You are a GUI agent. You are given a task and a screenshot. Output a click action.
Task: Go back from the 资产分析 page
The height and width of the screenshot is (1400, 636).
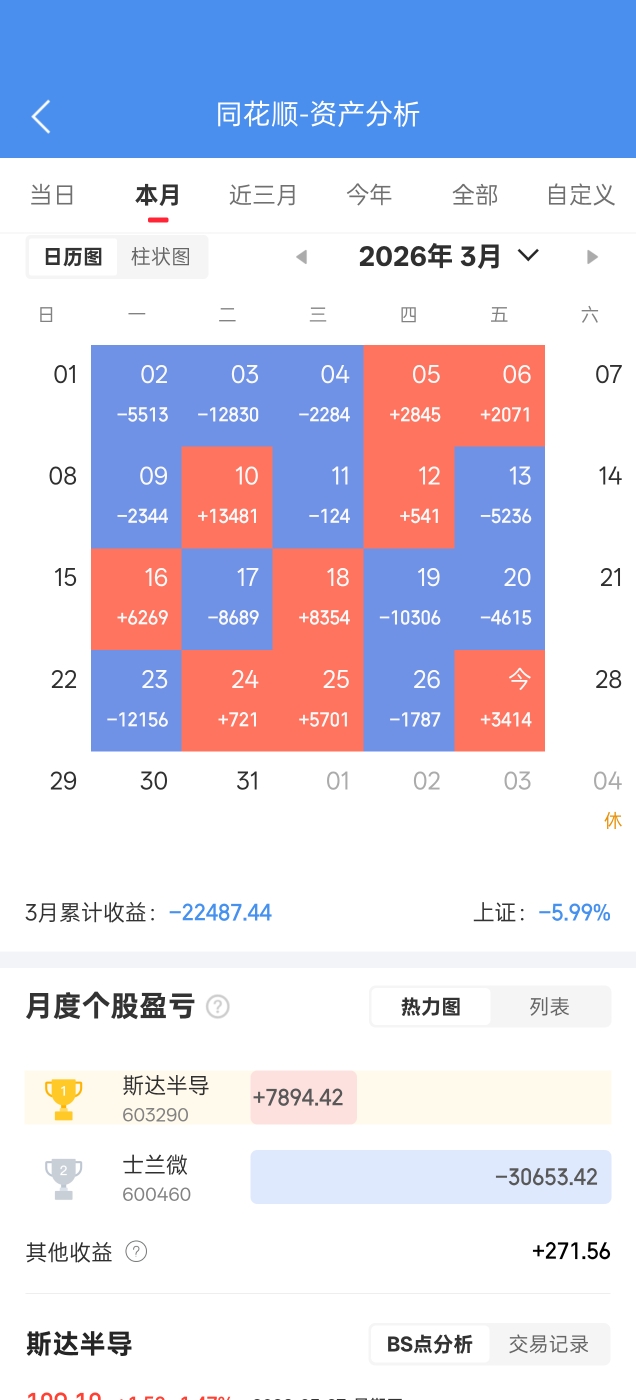click(x=41, y=116)
